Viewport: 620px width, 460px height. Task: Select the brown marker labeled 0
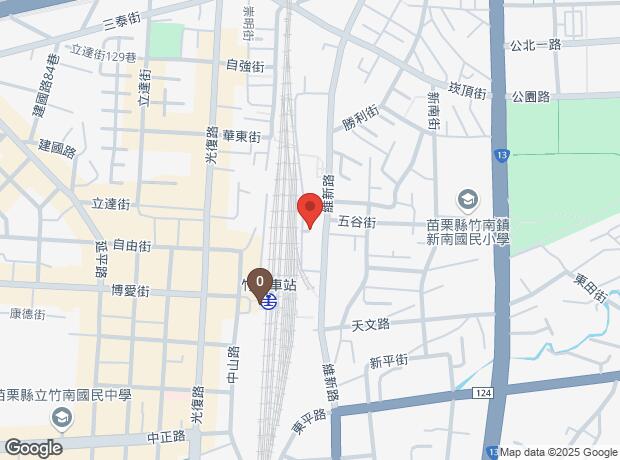(260, 281)
